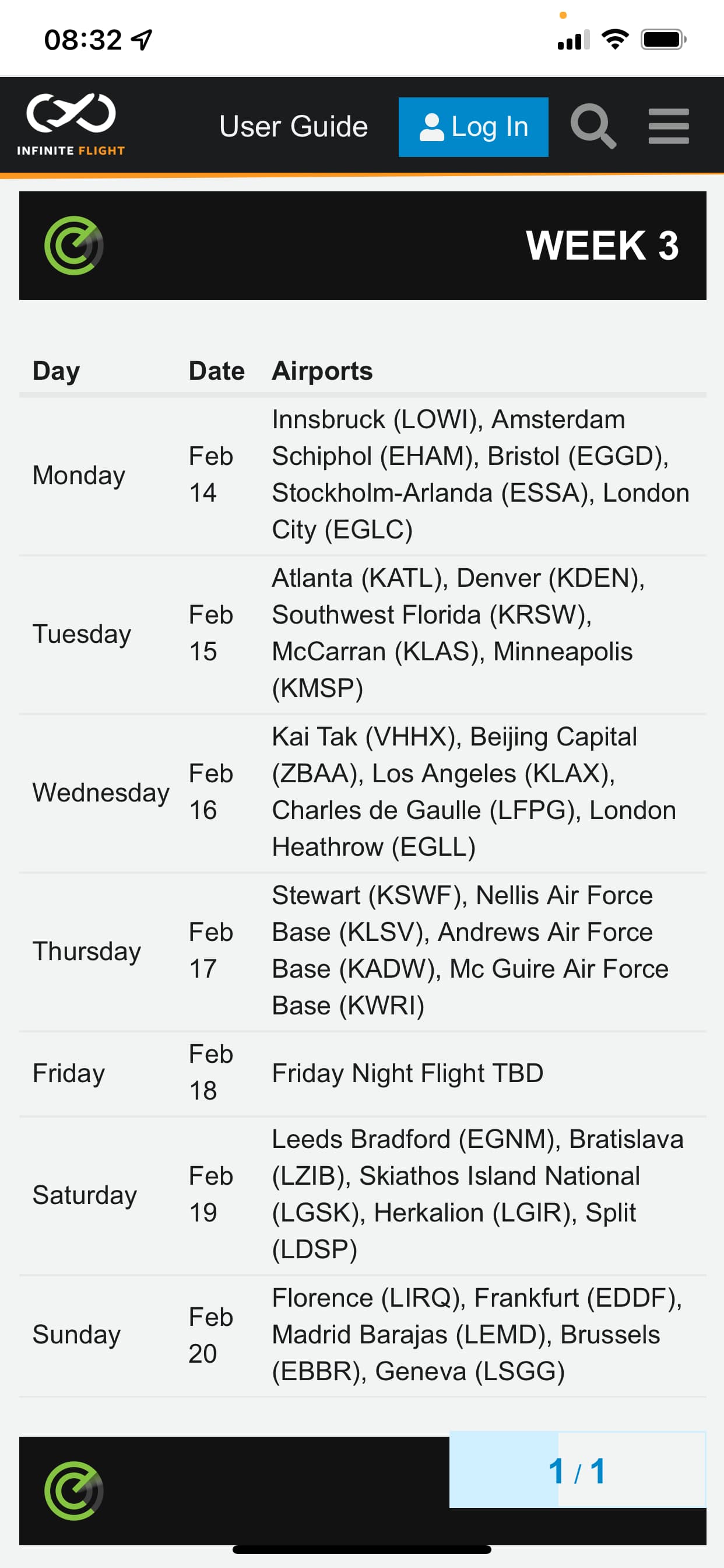724x1568 pixels.
Task: Tap the Infinite Flight logo
Action: point(71,125)
